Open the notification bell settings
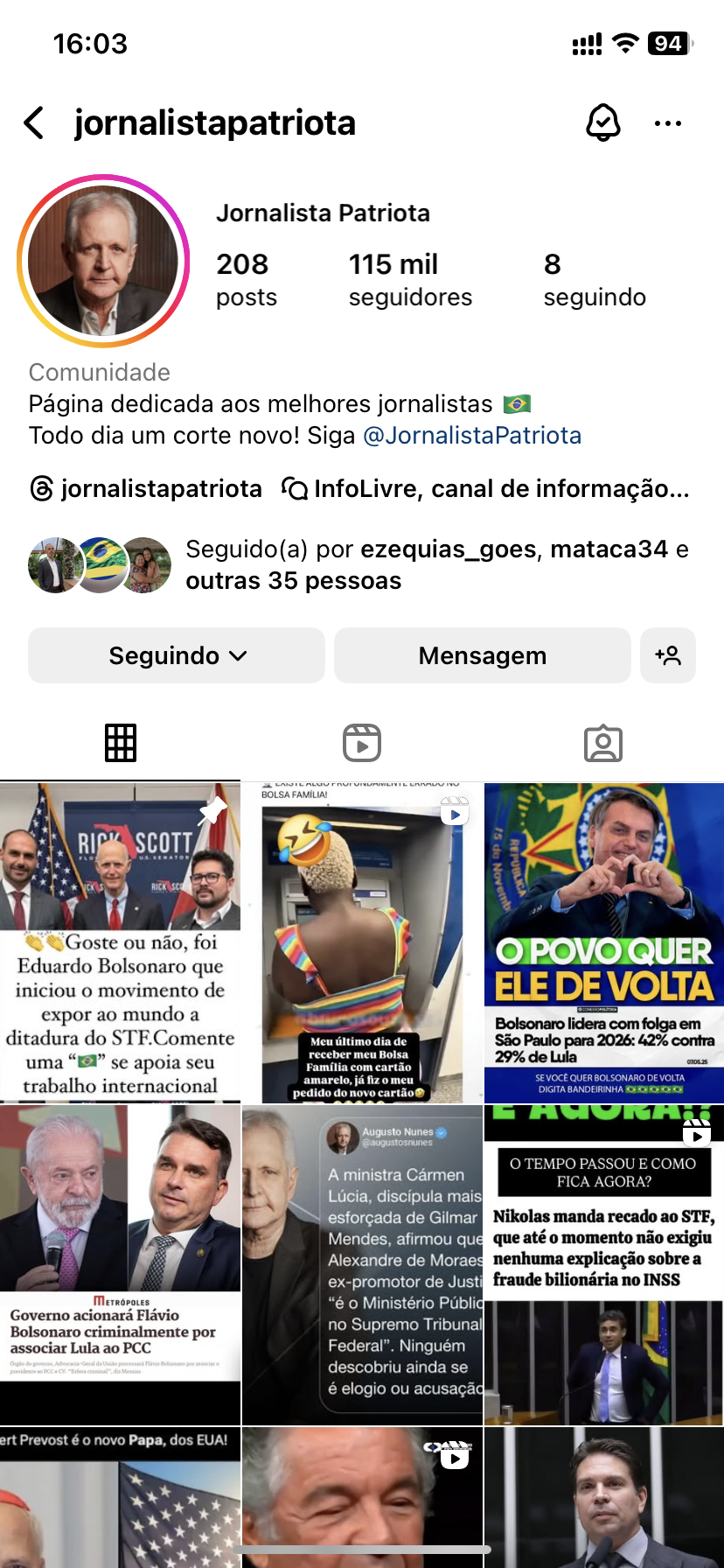The width and height of the screenshot is (724, 1568). click(602, 123)
